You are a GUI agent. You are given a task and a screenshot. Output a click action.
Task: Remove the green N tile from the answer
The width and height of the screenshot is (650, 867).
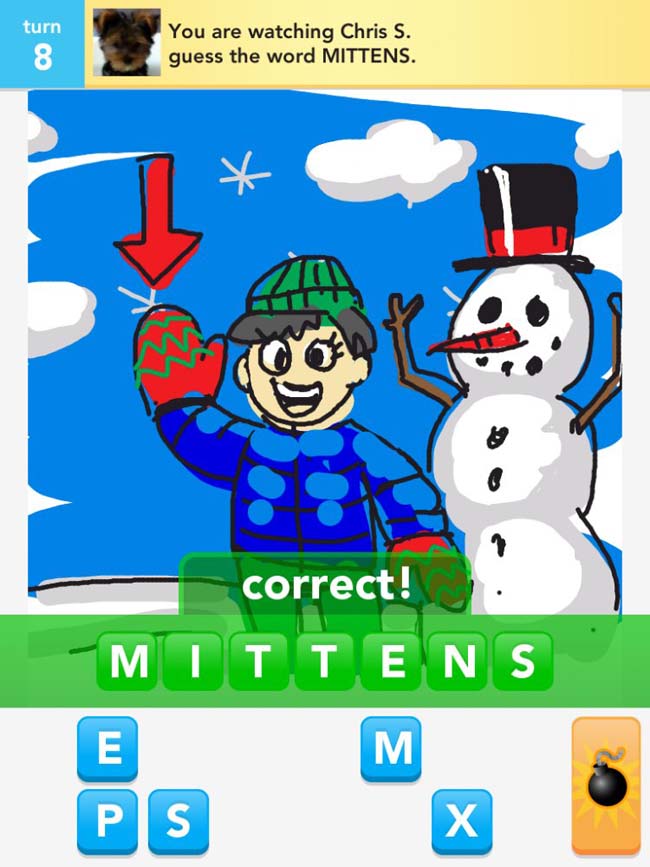click(x=457, y=661)
